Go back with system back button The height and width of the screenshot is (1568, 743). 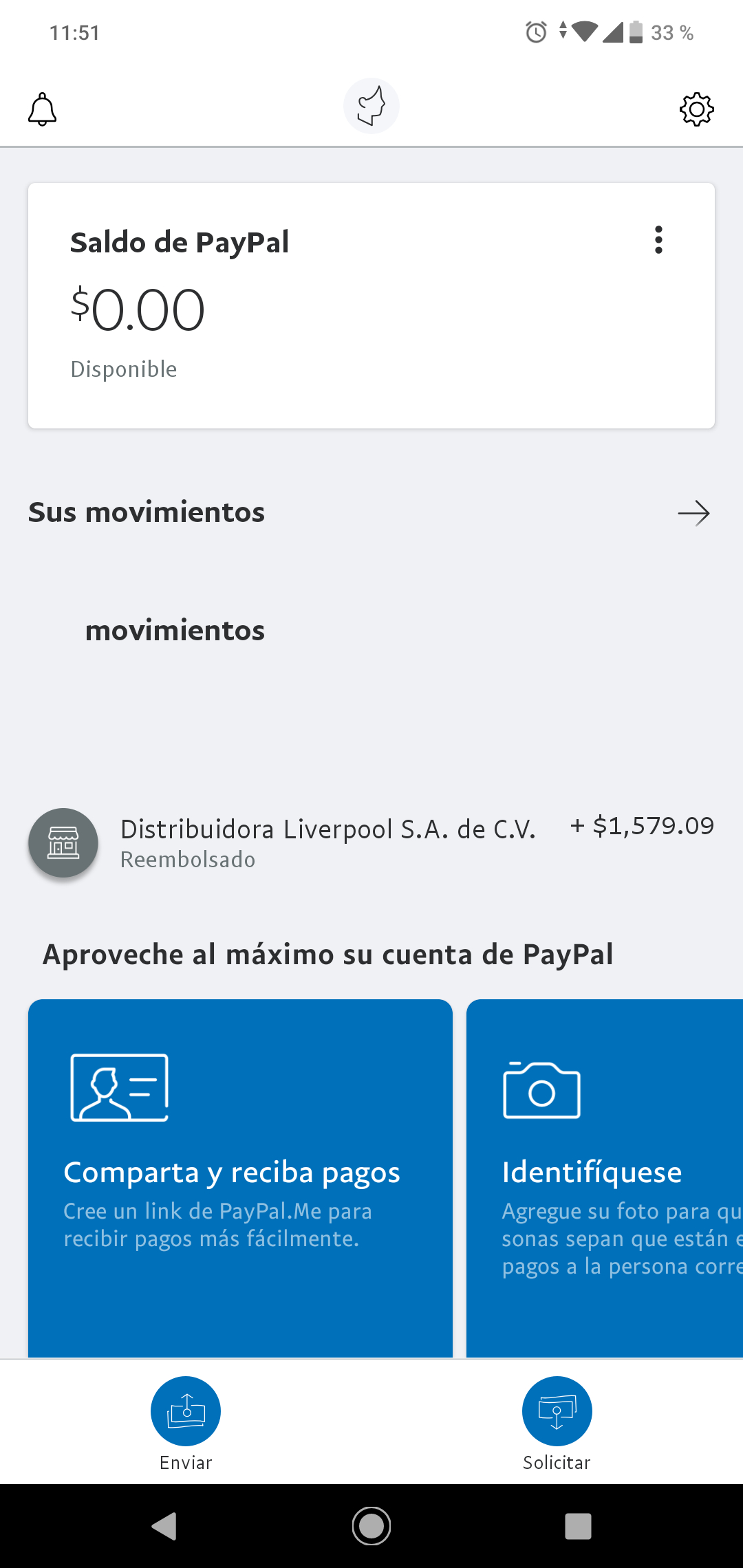tap(164, 1526)
